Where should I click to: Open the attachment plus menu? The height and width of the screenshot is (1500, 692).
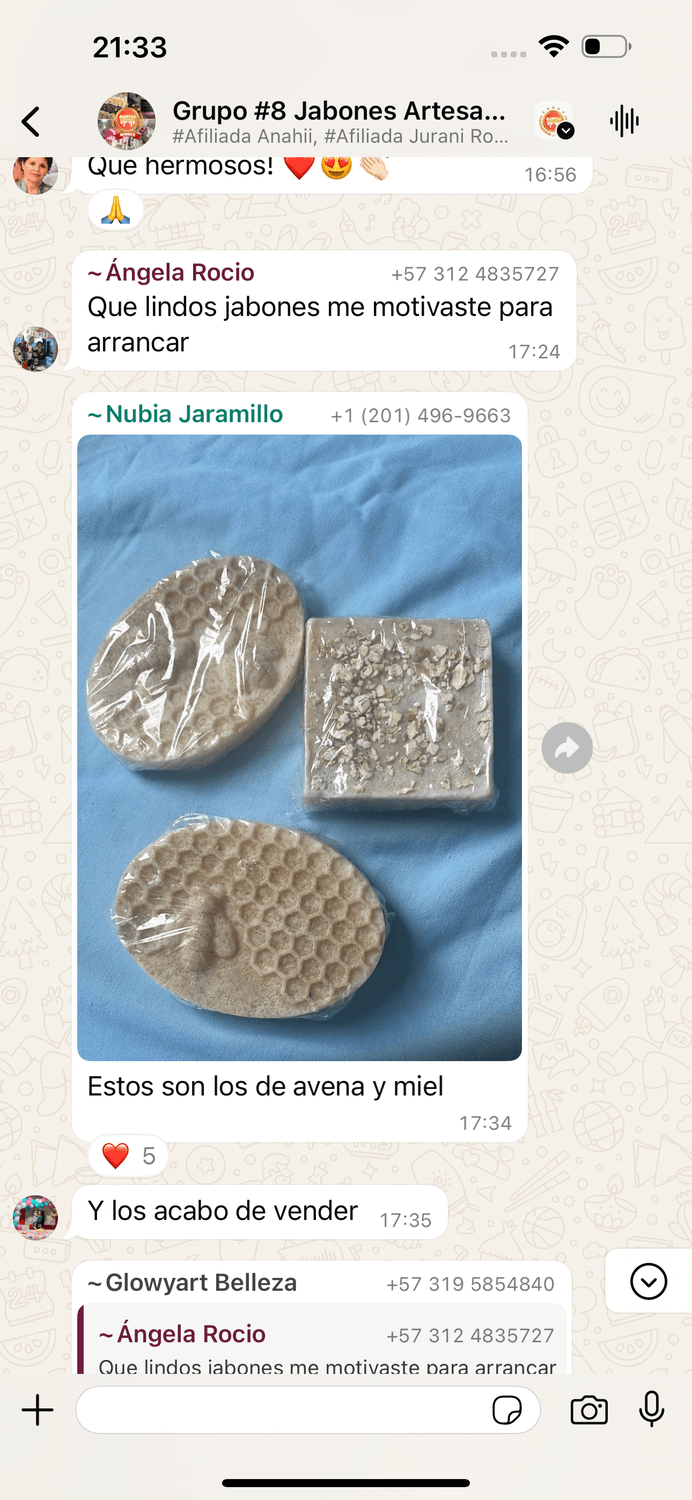point(37,1411)
